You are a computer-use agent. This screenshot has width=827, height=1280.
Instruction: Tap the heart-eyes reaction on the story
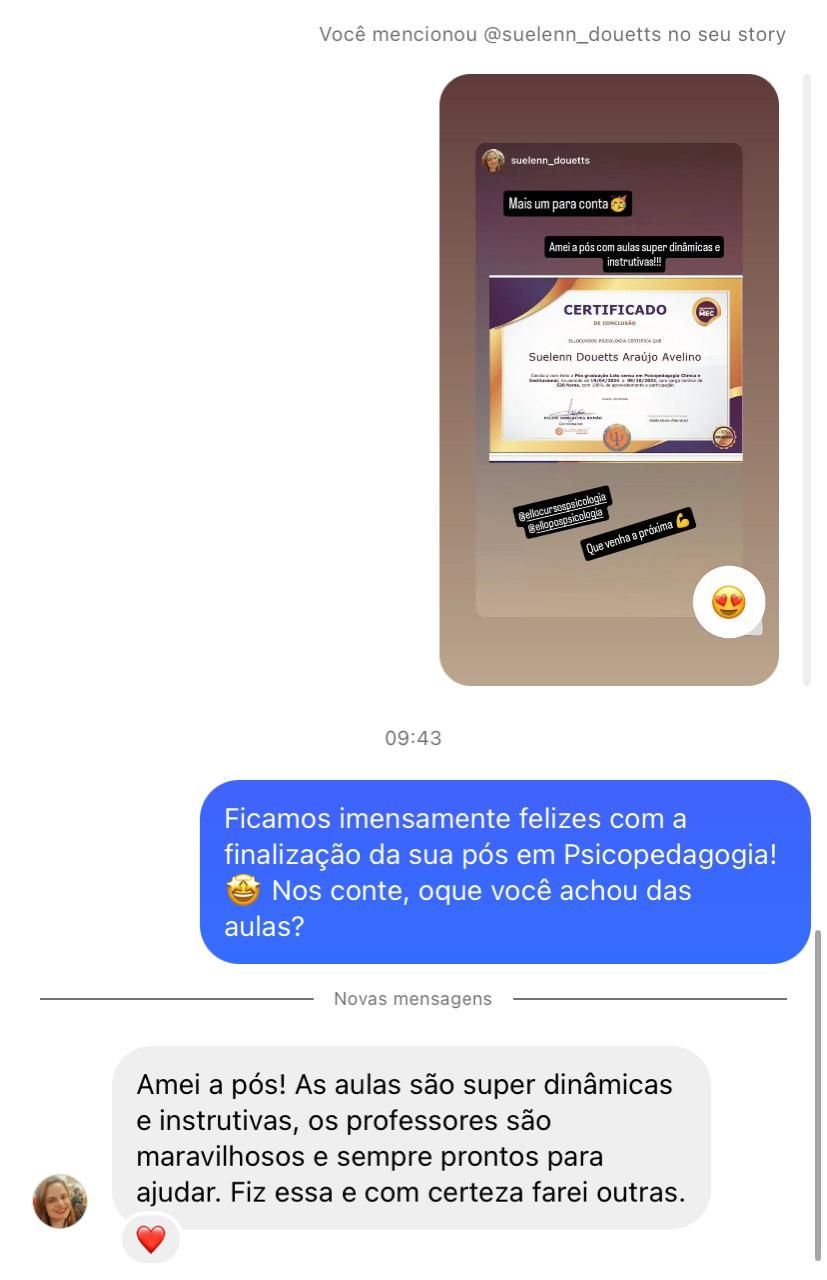[729, 602]
